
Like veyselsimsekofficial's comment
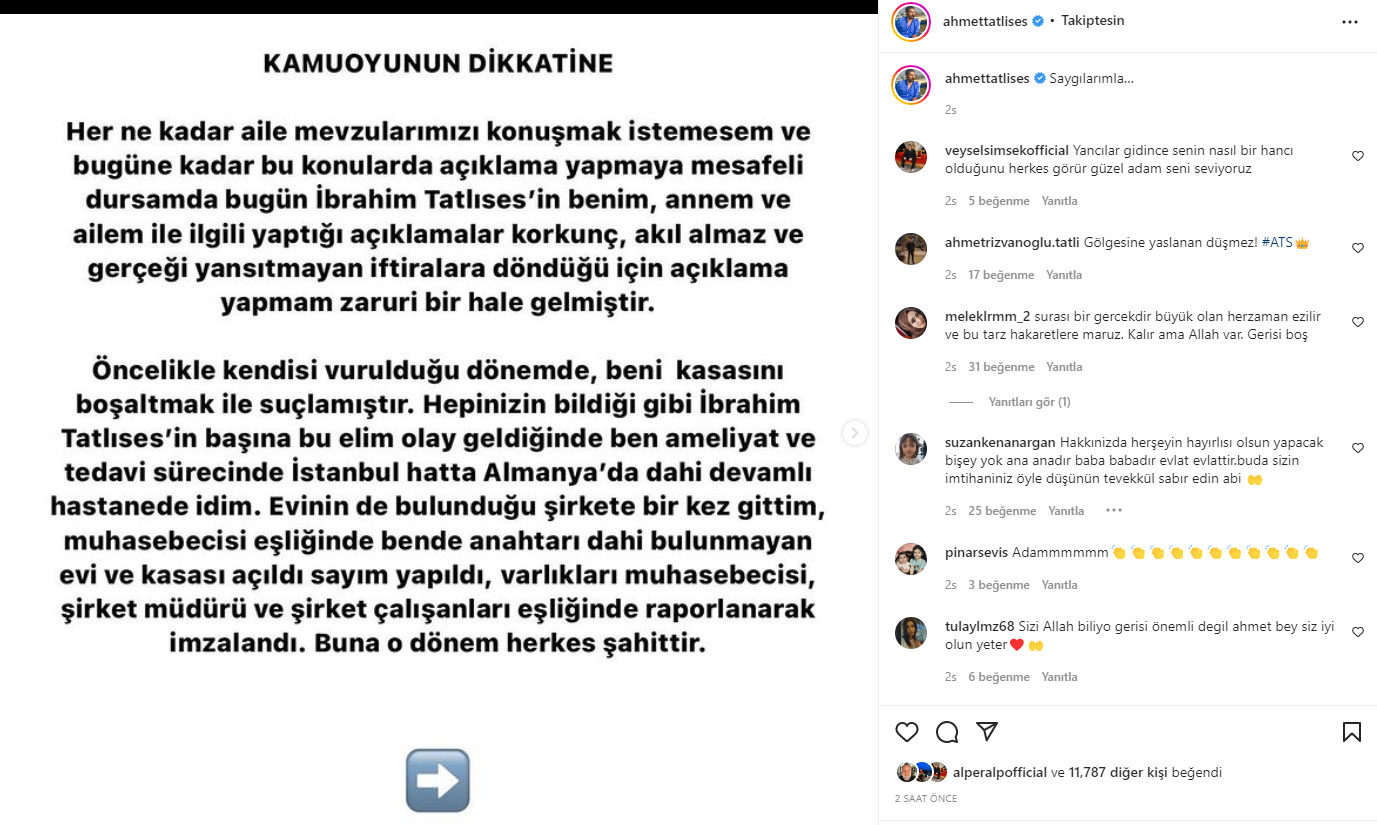1357,156
